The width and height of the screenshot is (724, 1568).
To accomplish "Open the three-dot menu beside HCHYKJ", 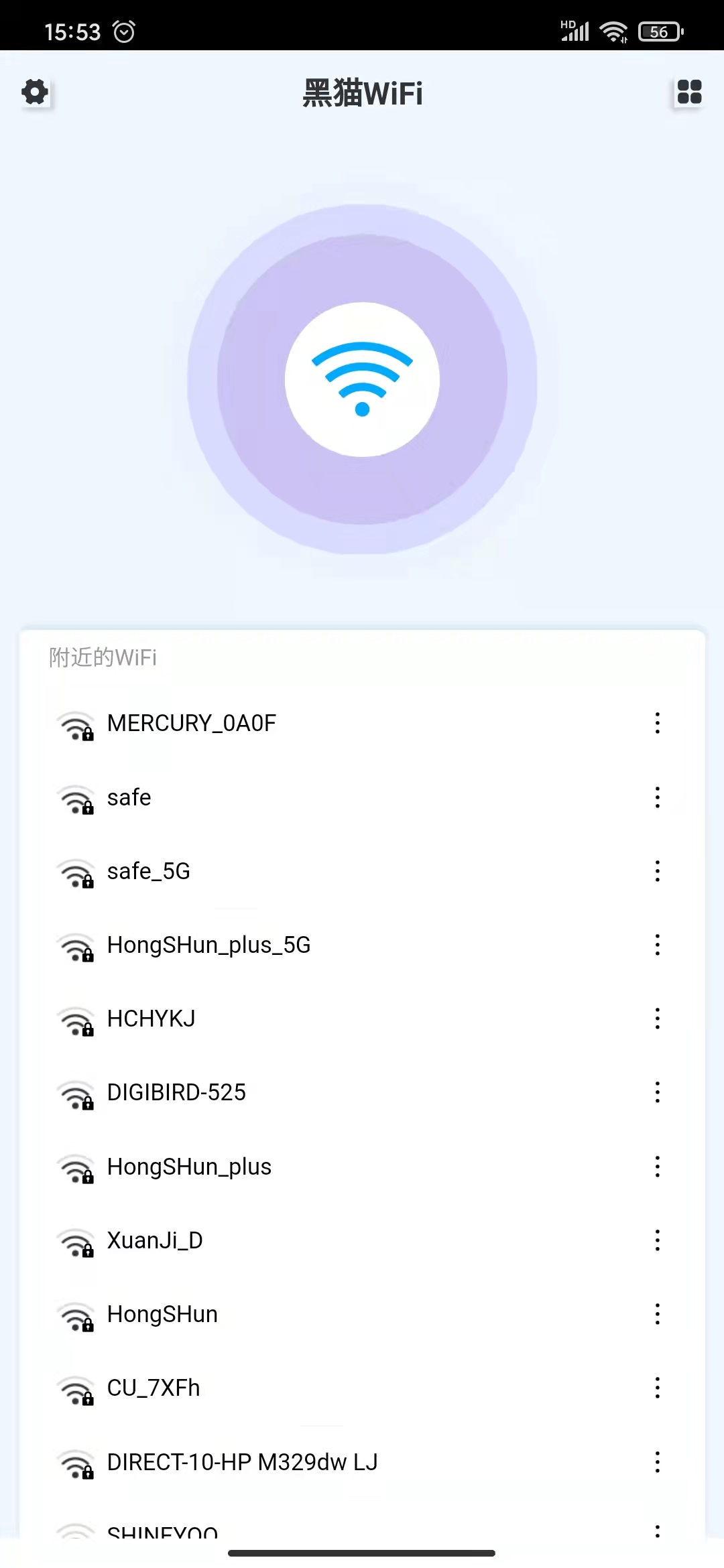I will pos(657,1019).
